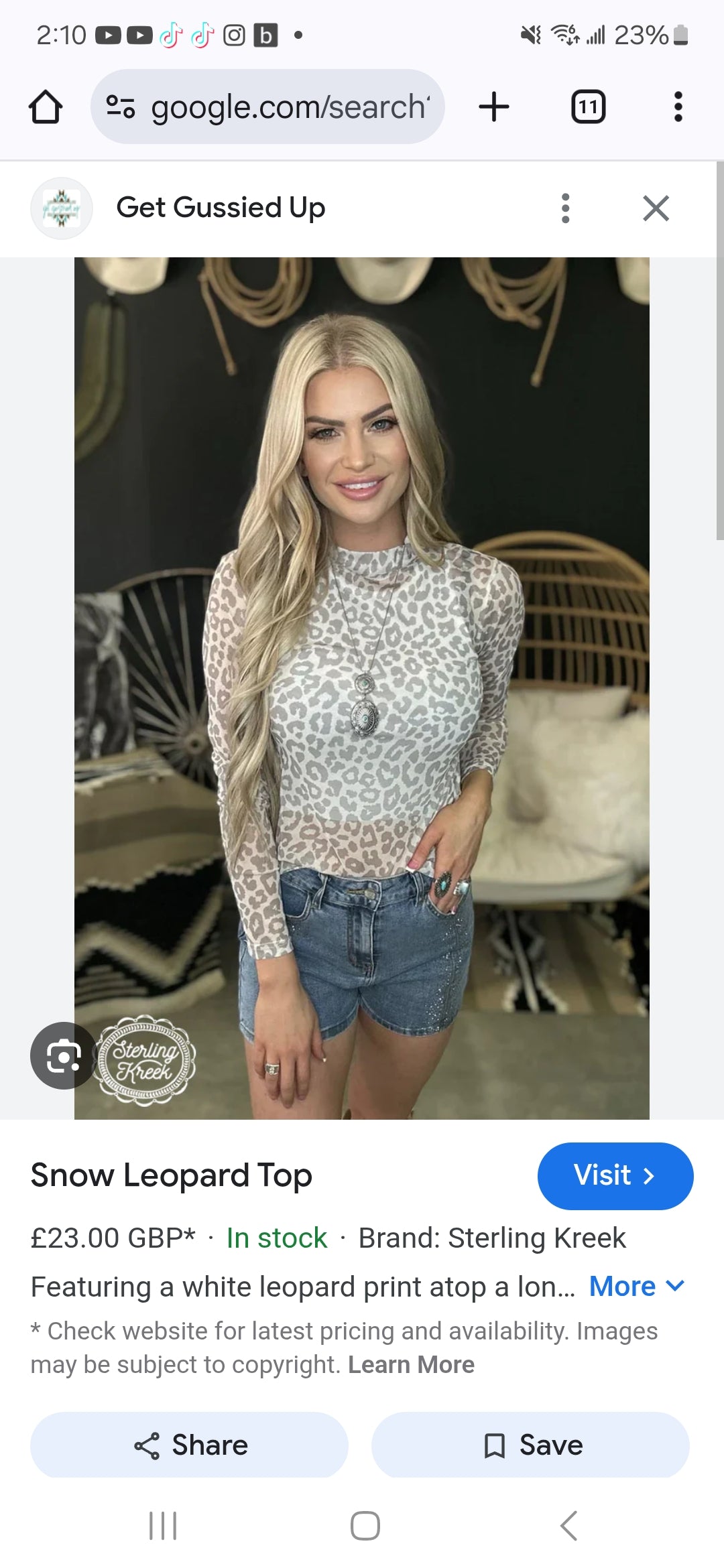Expand the description with More

(x=636, y=1286)
